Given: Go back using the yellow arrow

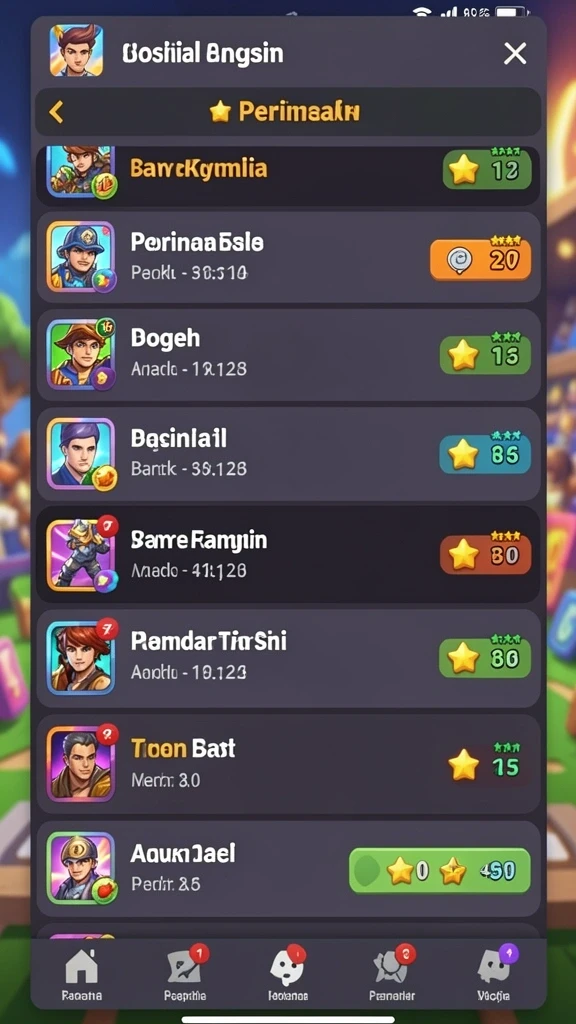Looking at the screenshot, I should click(x=57, y=112).
